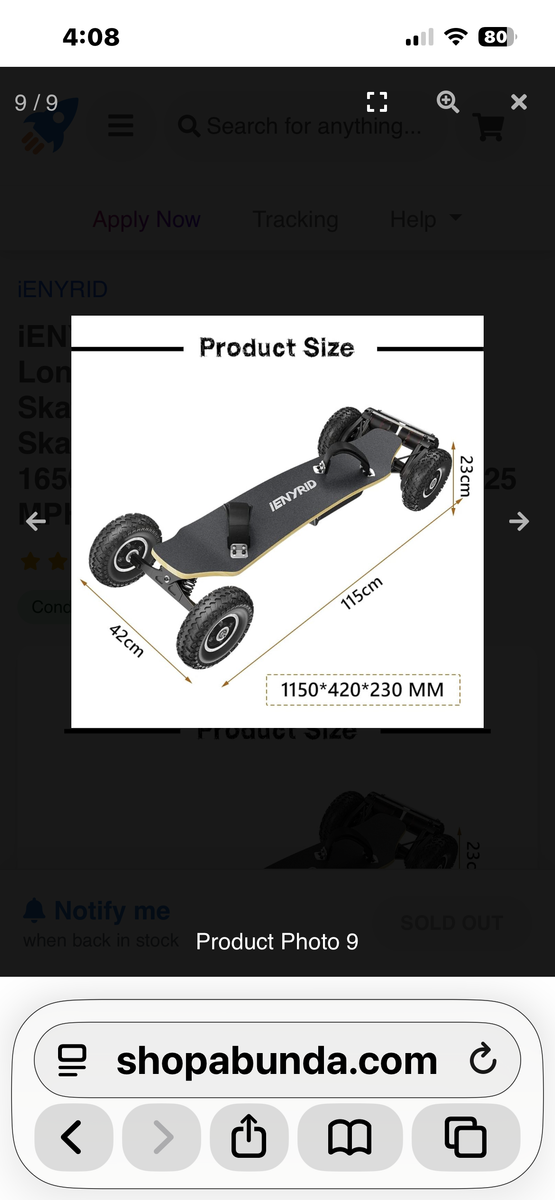This screenshot has width=555, height=1200.
Task: Open Safari bookmarks
Action: pos(350,1137)
